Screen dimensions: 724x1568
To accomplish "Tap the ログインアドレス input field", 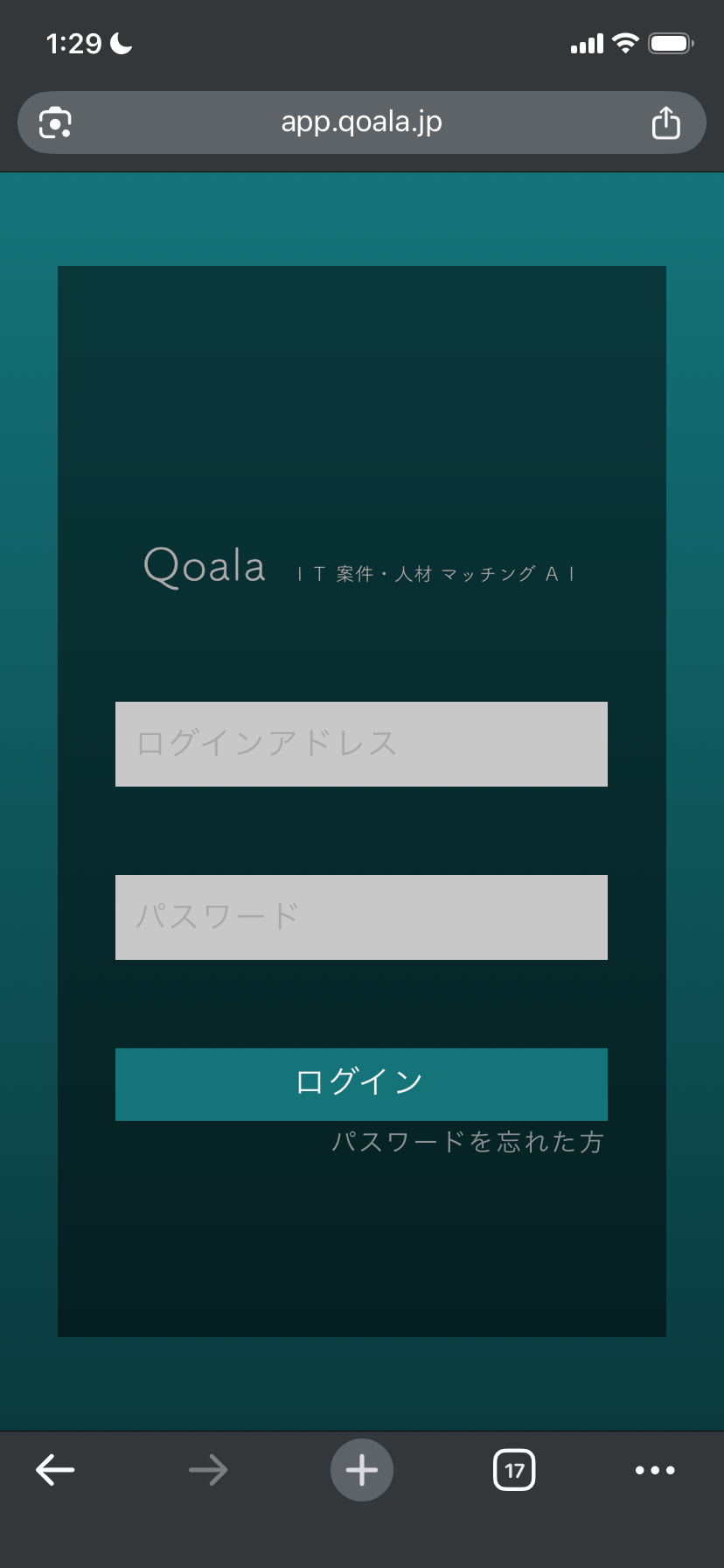I will click(x=361, y=744).
